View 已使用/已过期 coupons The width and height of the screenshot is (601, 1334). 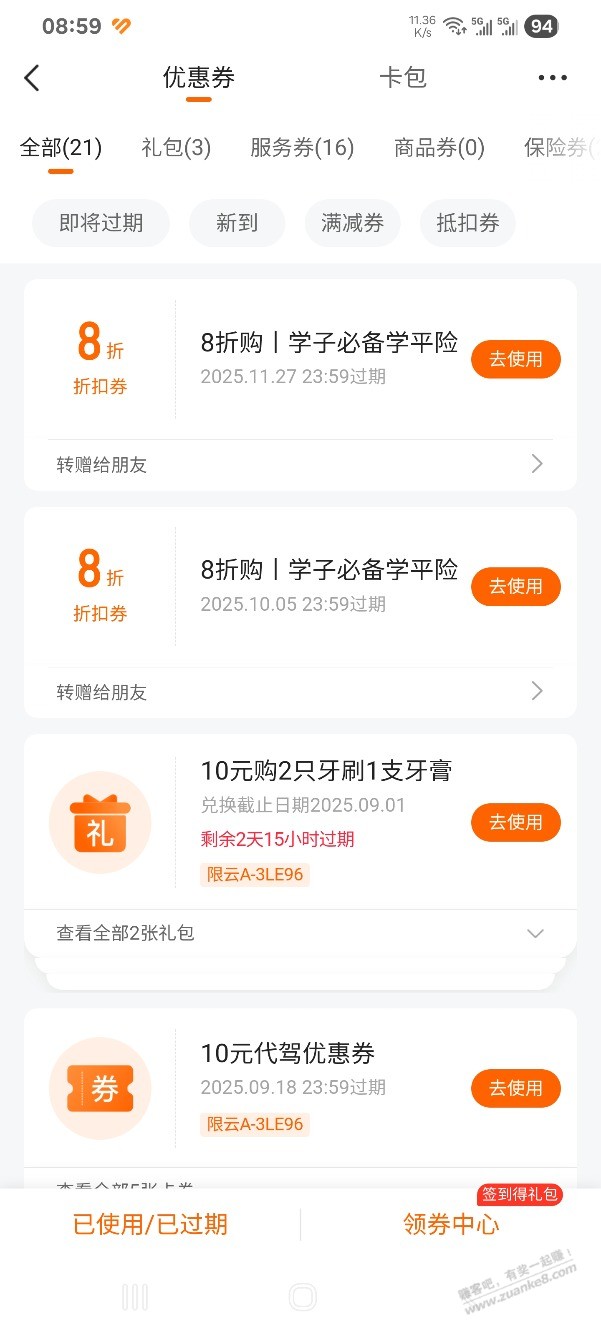tap(151, 1224)
